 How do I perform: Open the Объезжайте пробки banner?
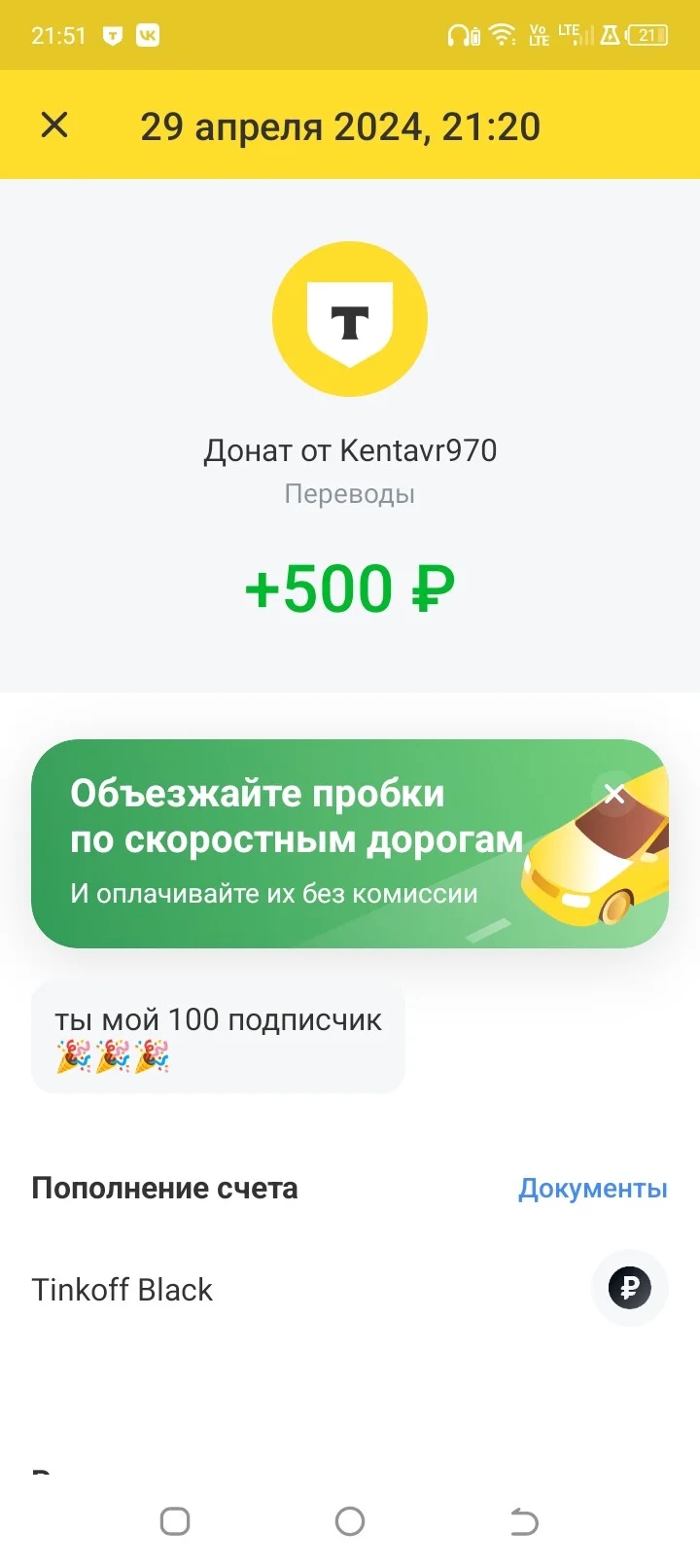[350, 843]
